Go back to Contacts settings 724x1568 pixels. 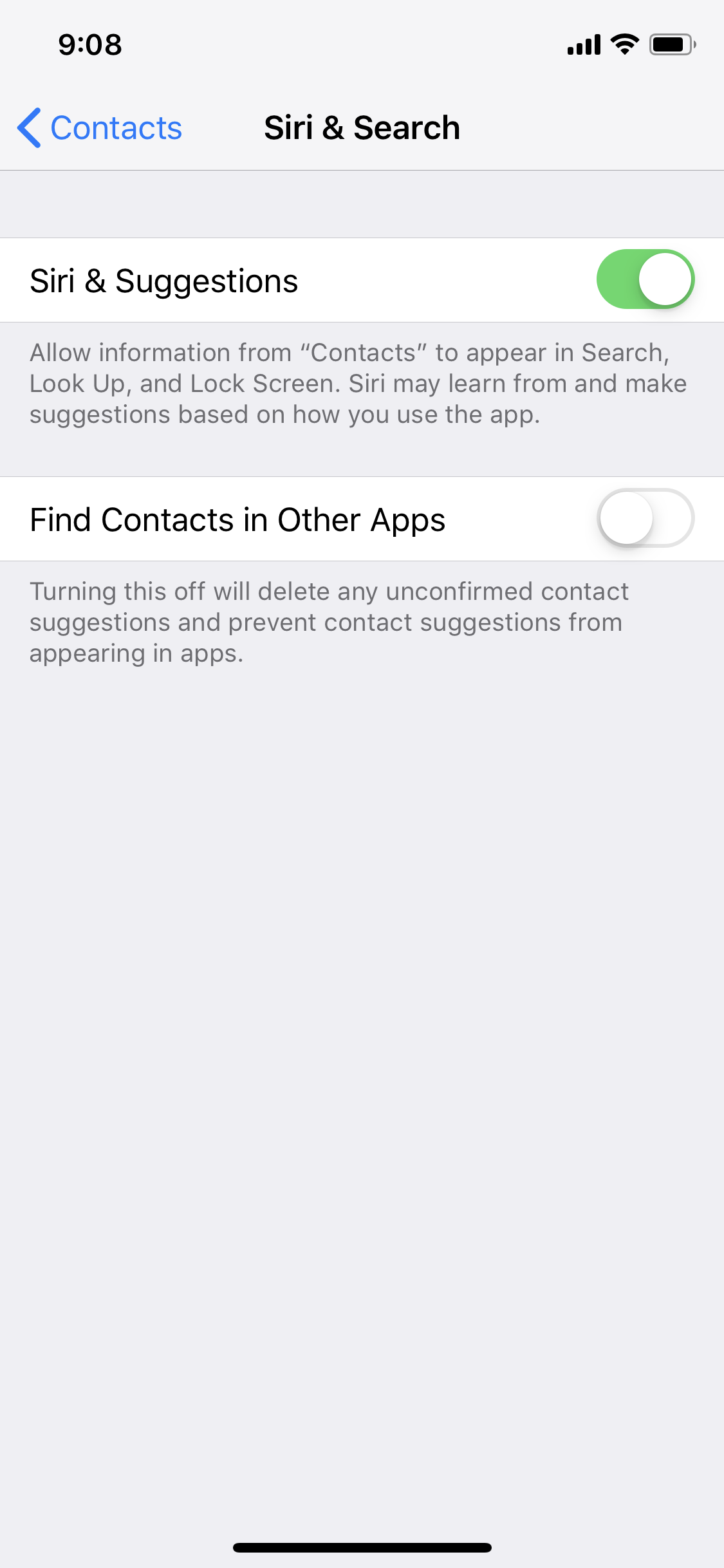pos(100,127)
